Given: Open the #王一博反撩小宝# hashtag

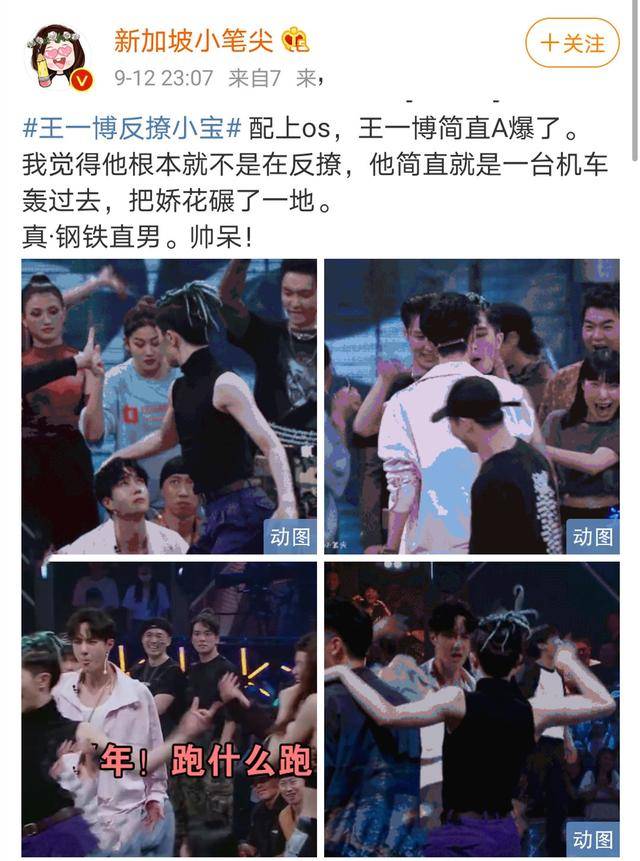Looking at the screenshot, I should 132,130.
